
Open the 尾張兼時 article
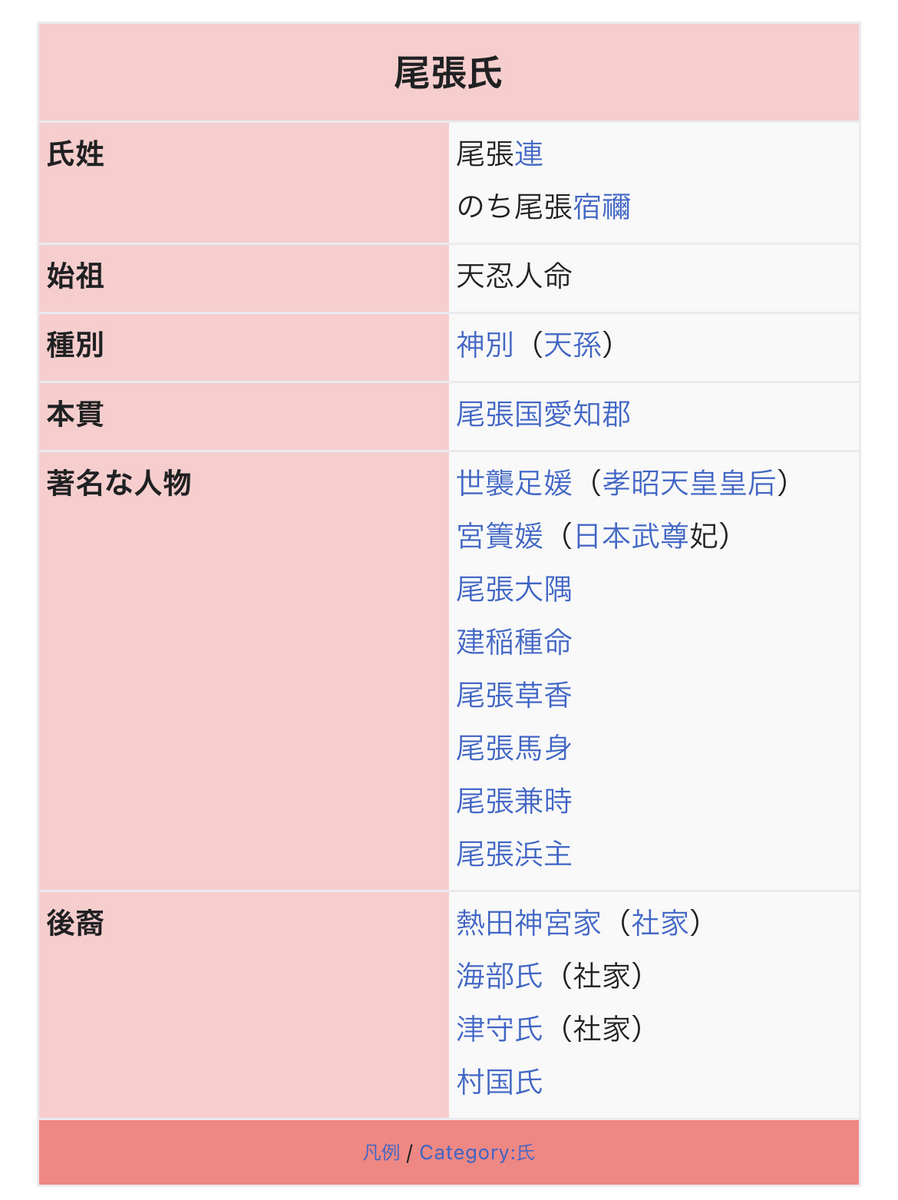[x=514, y=801]
